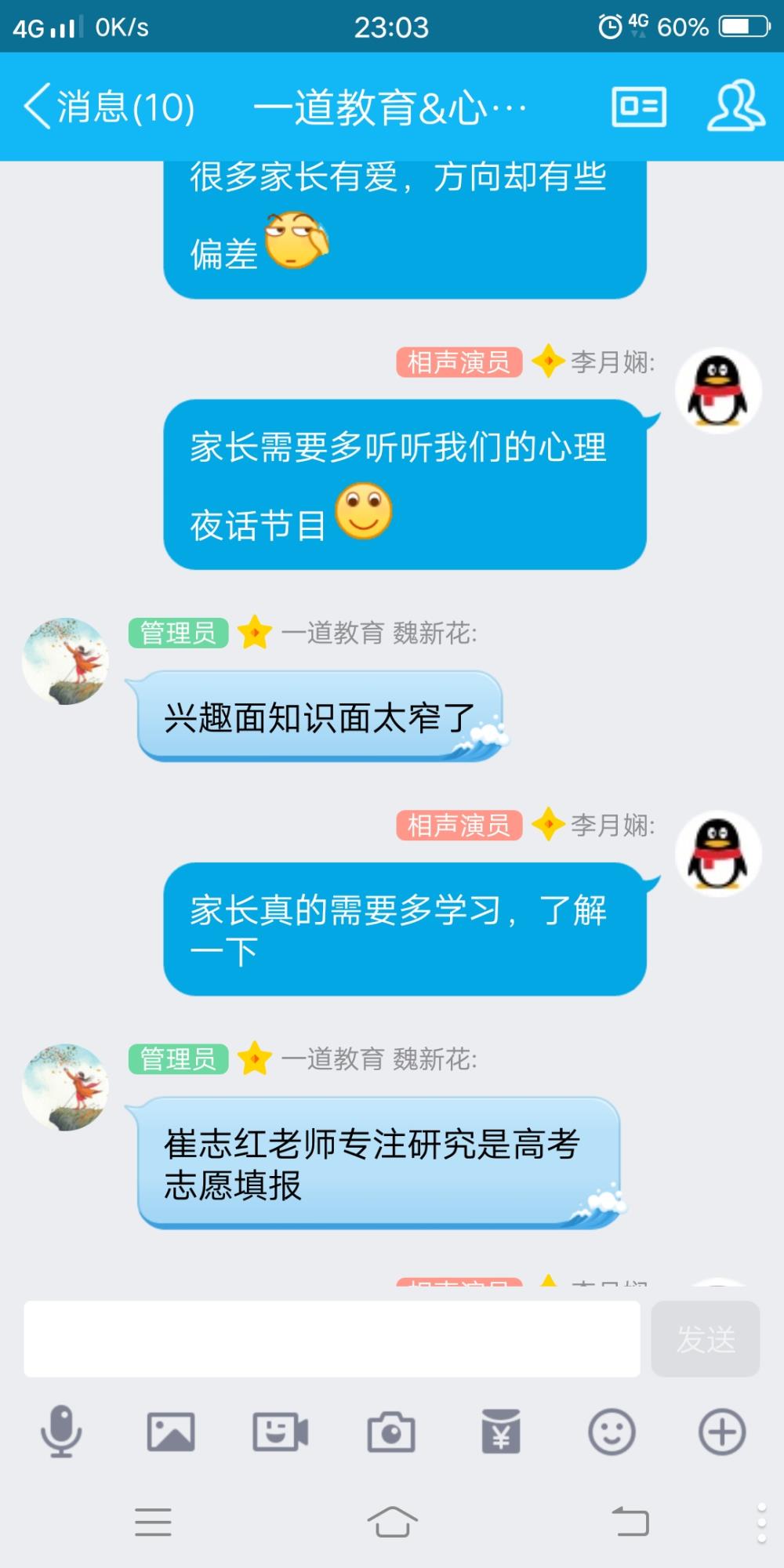The height and width of the screenshot is (1568, 784).
Task: Tap the system back button
Action: click(x=630, y=1522)
